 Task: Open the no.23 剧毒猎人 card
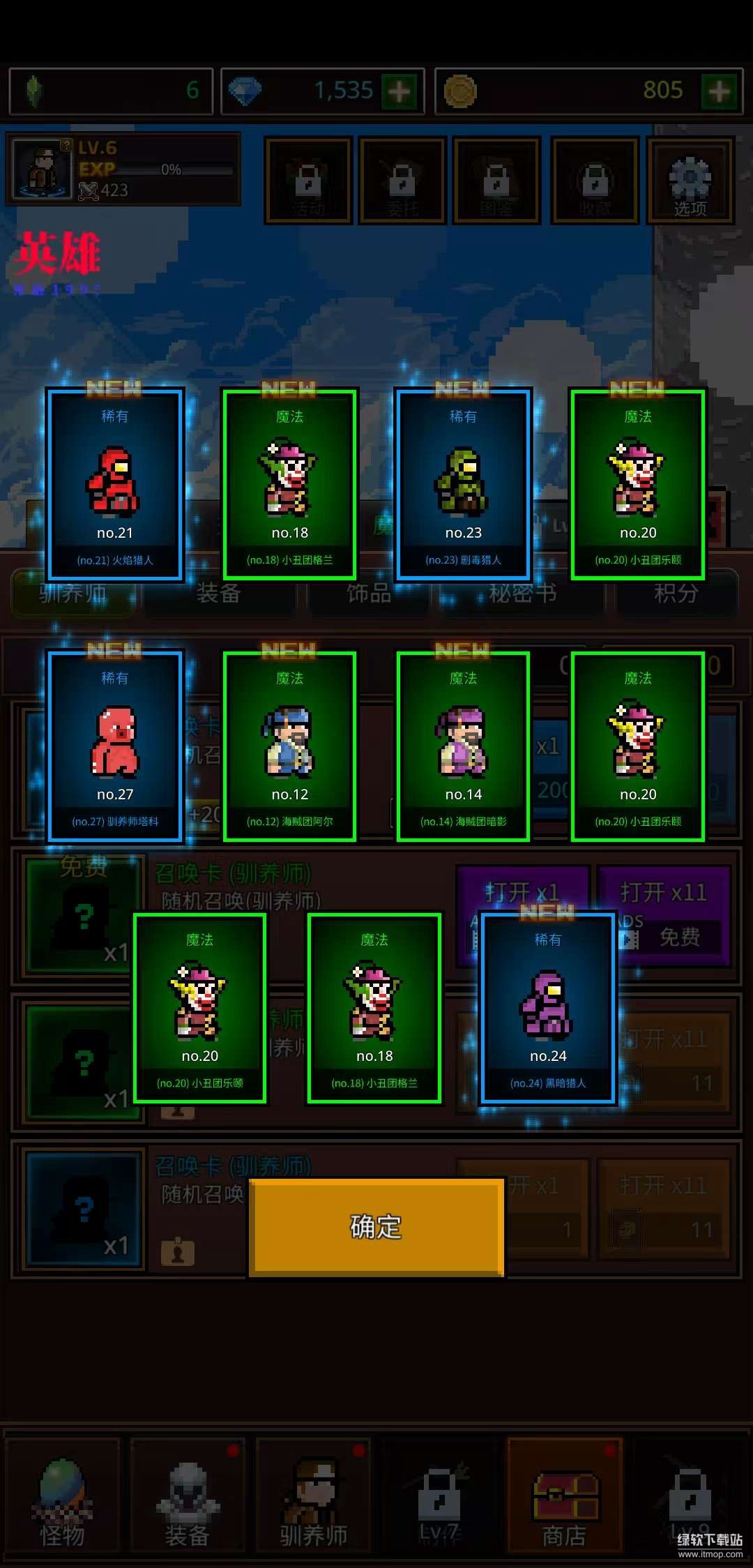(464, 485)
